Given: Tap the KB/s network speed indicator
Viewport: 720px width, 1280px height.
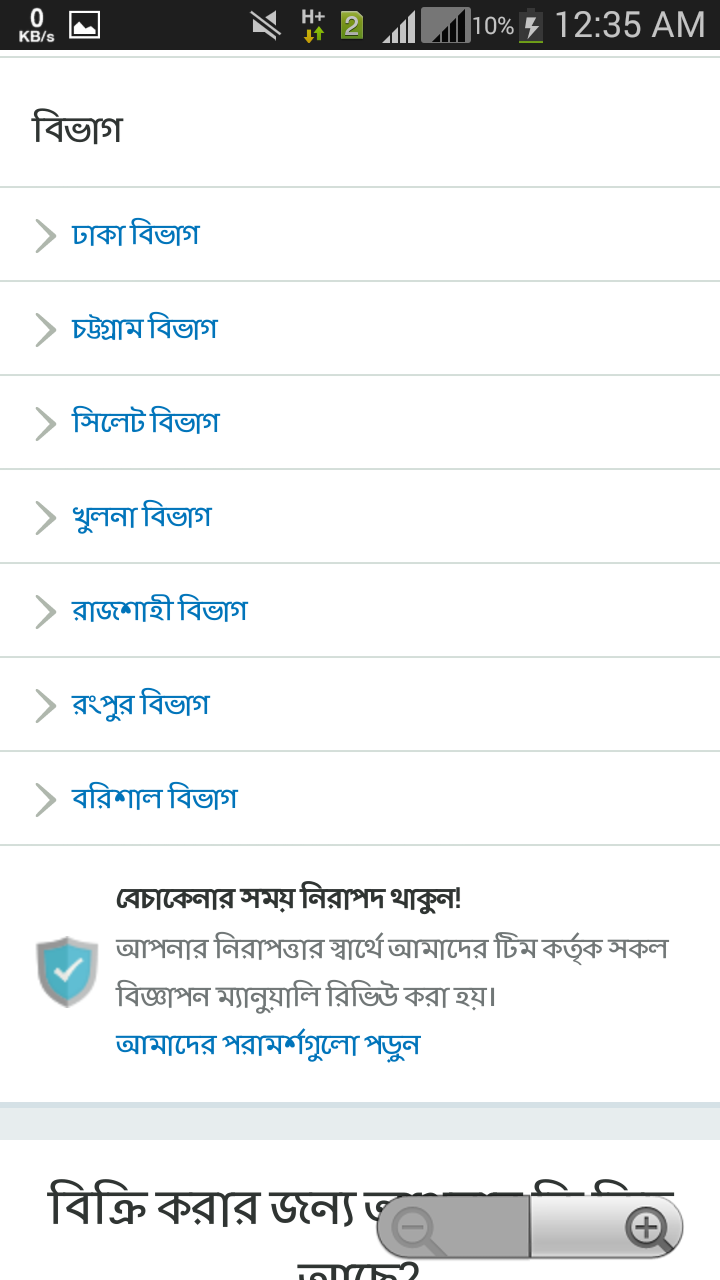Looking at the screenshot, I should 34,24.
